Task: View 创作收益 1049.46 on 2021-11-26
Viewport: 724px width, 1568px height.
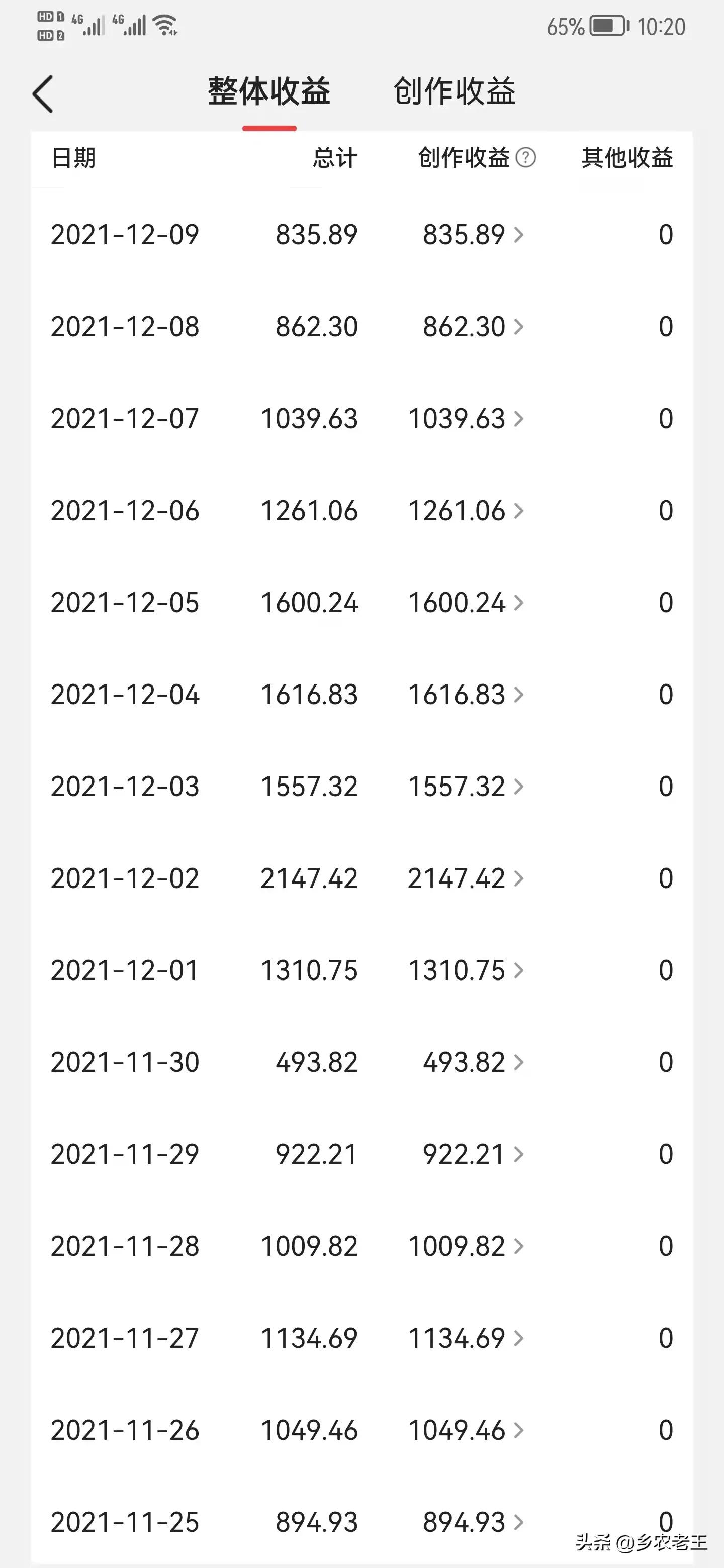Action: [x=465, y=1430]
